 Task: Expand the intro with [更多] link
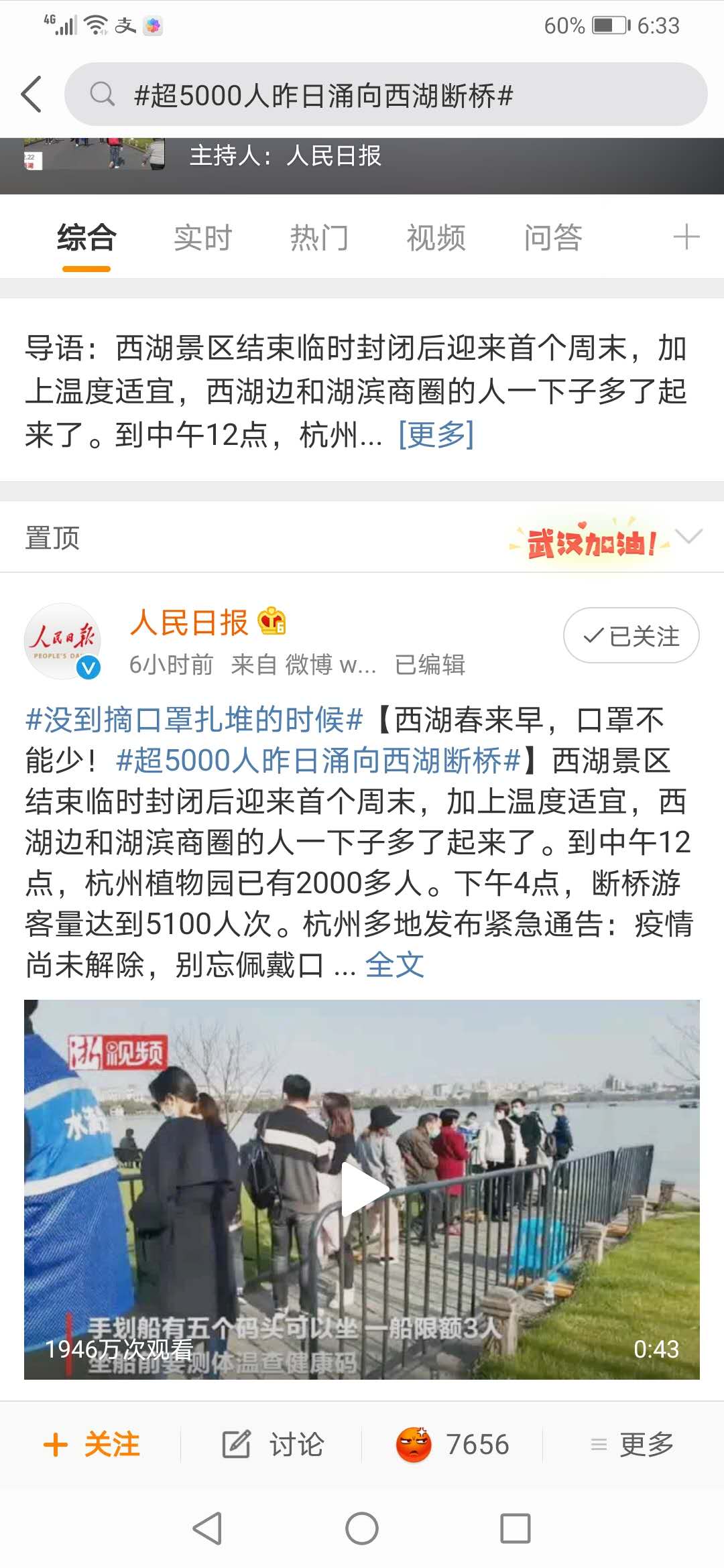click(436, 434)
